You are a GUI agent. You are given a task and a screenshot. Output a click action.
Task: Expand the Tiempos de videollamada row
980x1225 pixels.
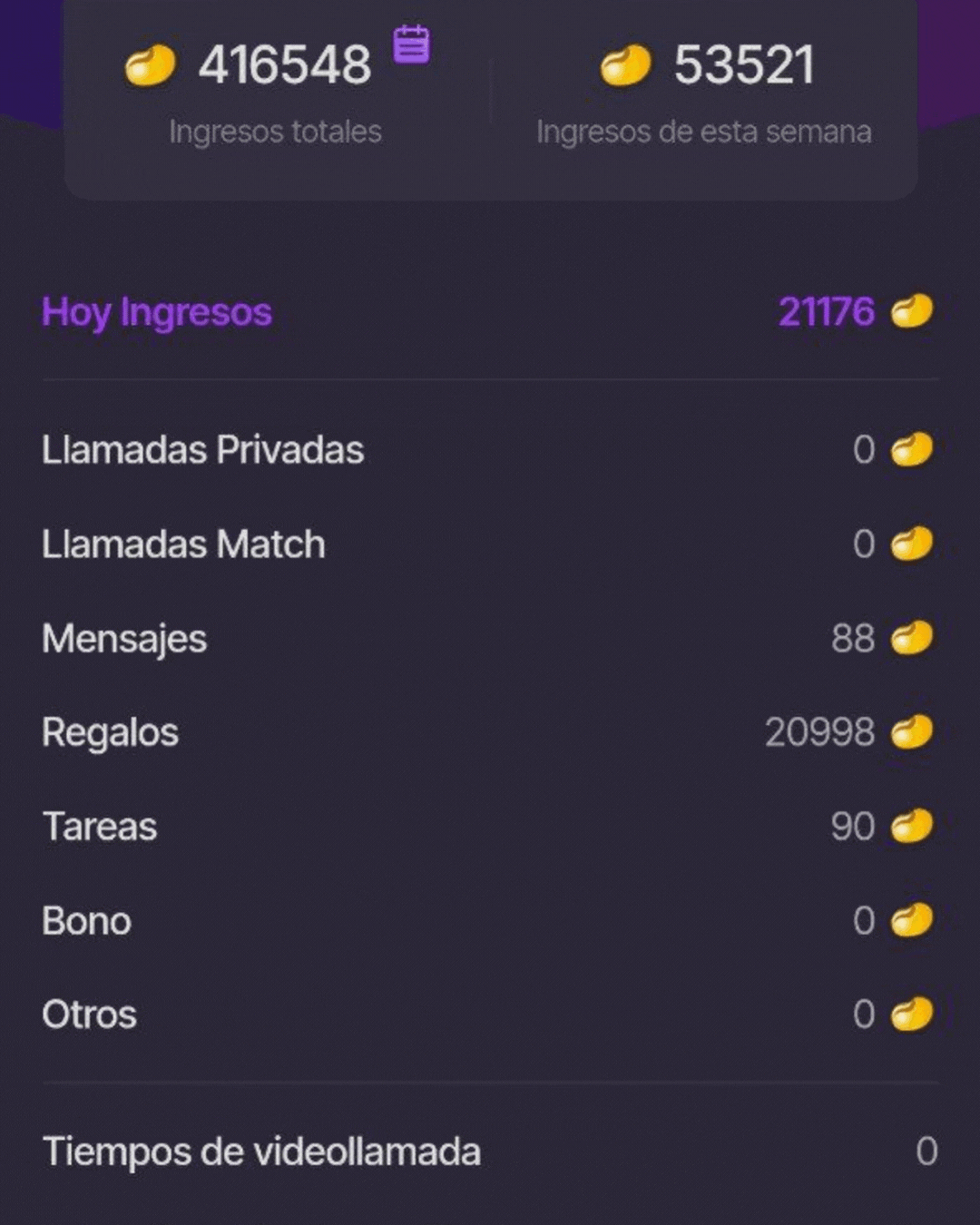pos(261,1151)
